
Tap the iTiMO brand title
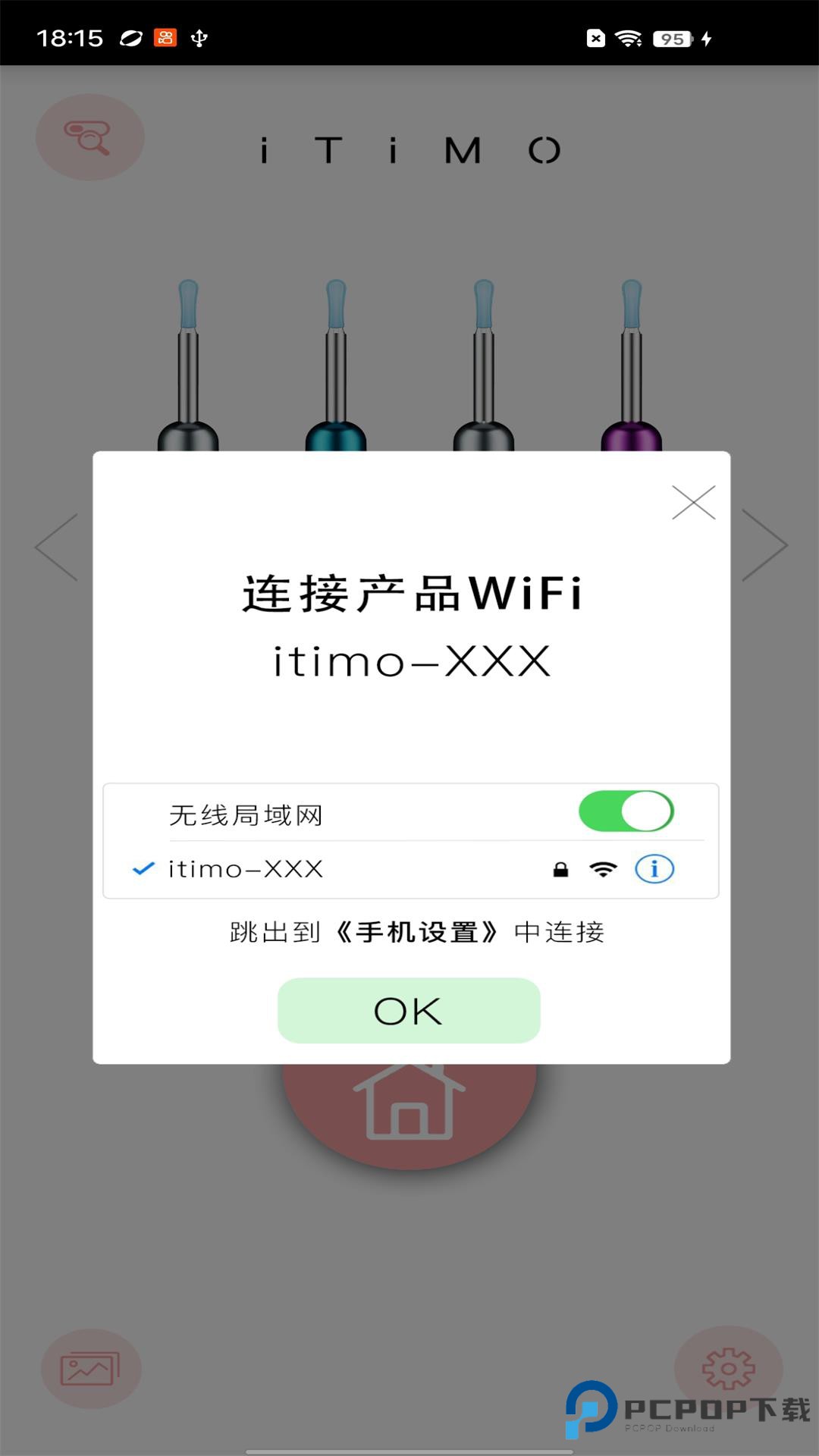coord(409,150)
